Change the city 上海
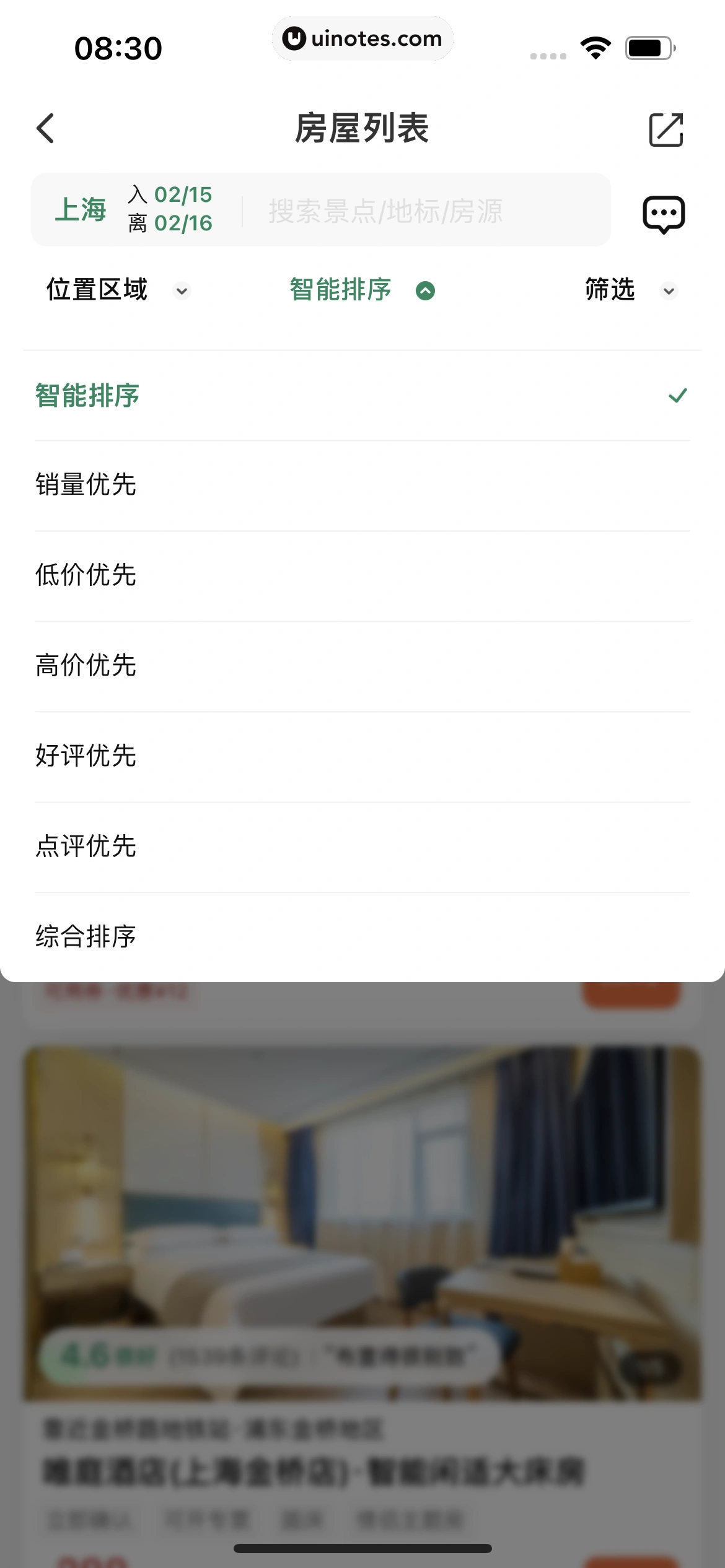This screenshot has width=725, height=1568. [x=81, y=210]
